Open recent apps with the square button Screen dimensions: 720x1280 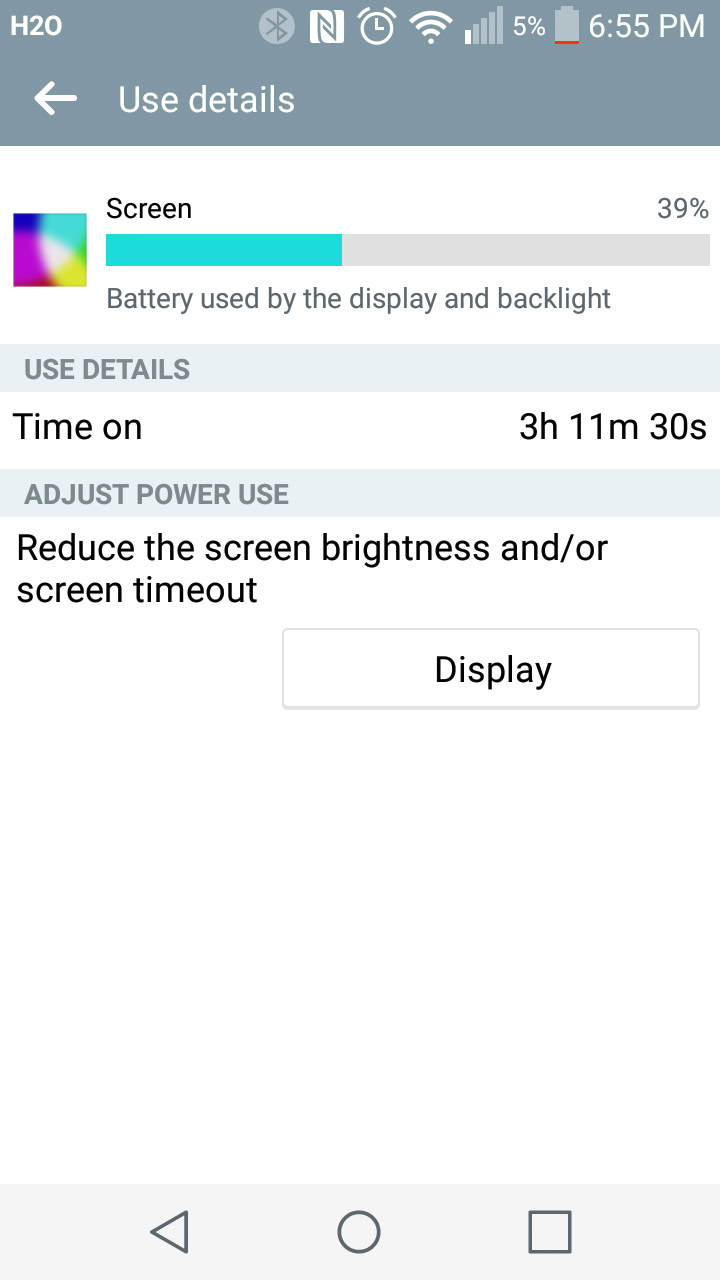(549, 1232)
